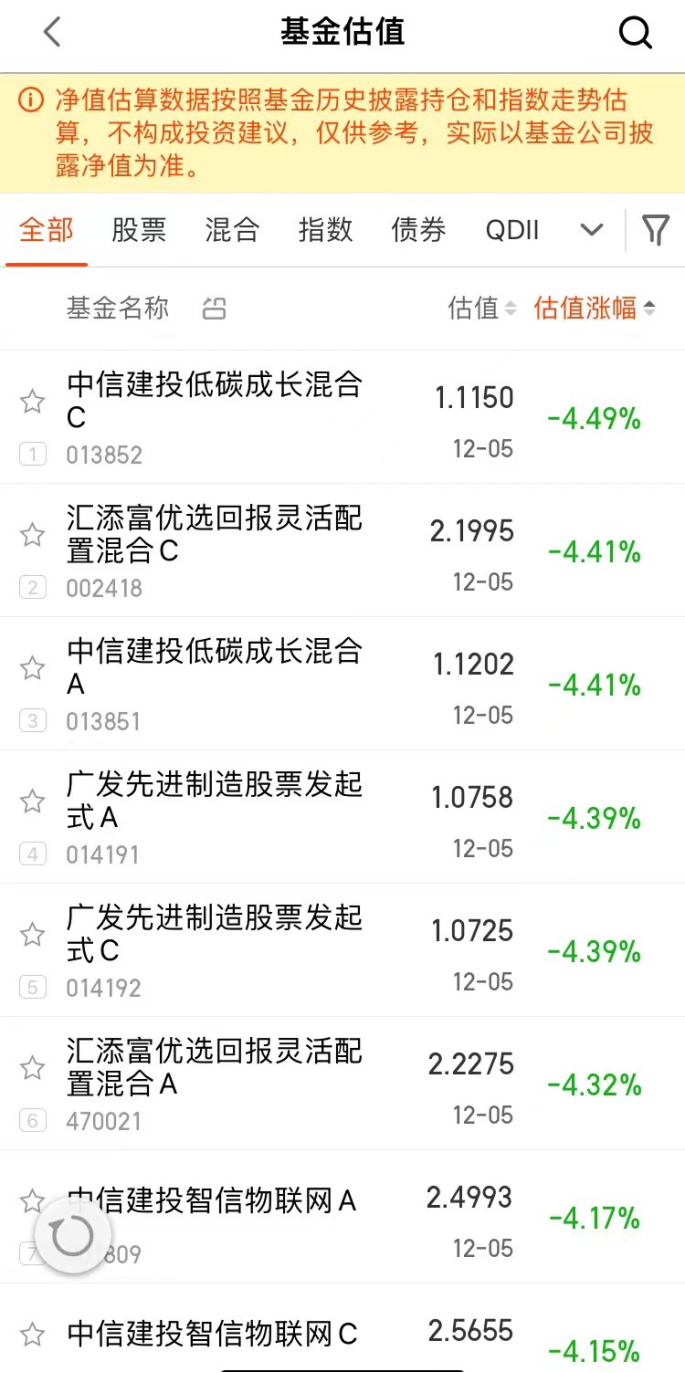Viewport: 685px width, 1373px height.
Task: Tap the floating refresh button
Action: point(71,1236)
